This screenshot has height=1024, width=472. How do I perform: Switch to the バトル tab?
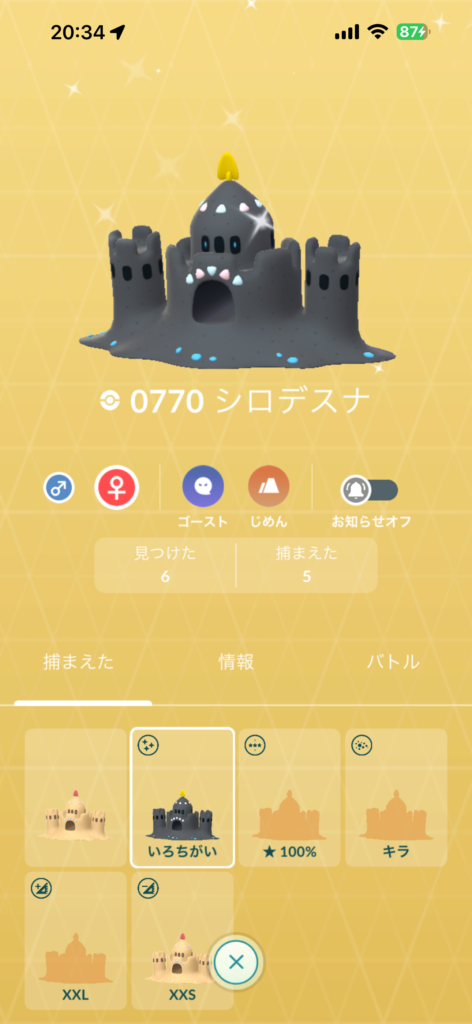pyautogui.click(x=393, y=662)
